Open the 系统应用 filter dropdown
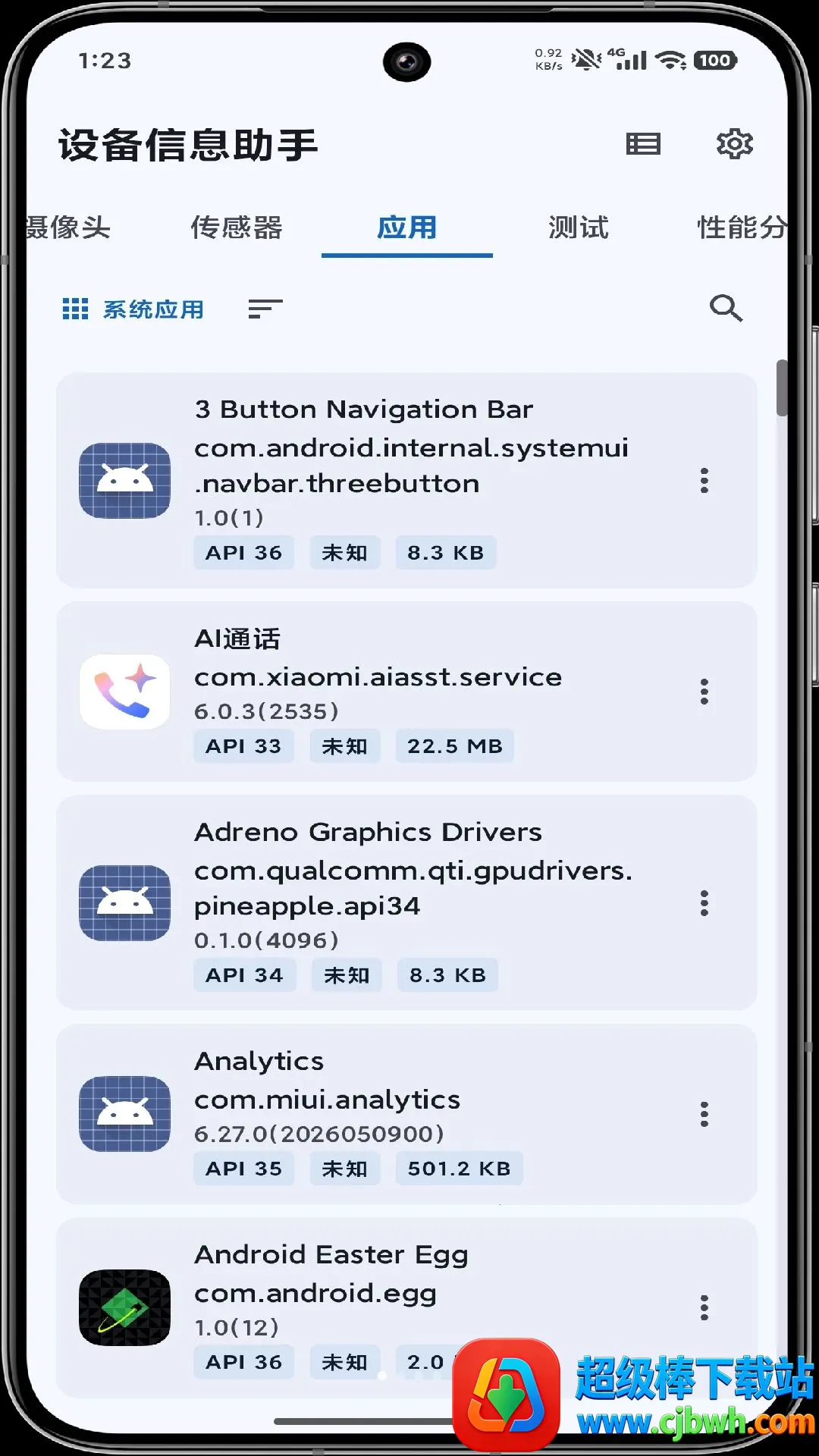The width and height of the screenshot is (819, 1456). coord(133,309)
